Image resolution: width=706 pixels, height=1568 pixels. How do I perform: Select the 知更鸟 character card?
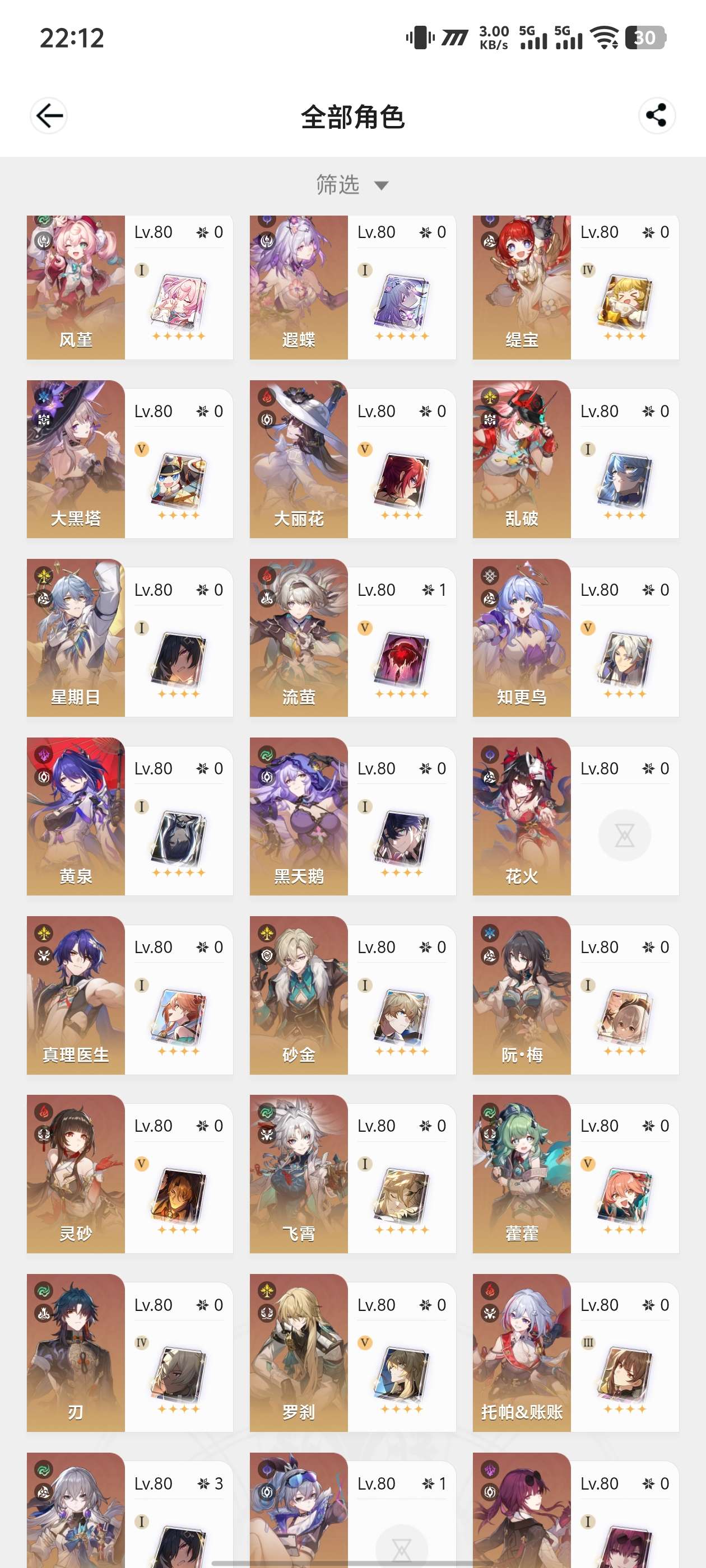(x=575, y=638)
